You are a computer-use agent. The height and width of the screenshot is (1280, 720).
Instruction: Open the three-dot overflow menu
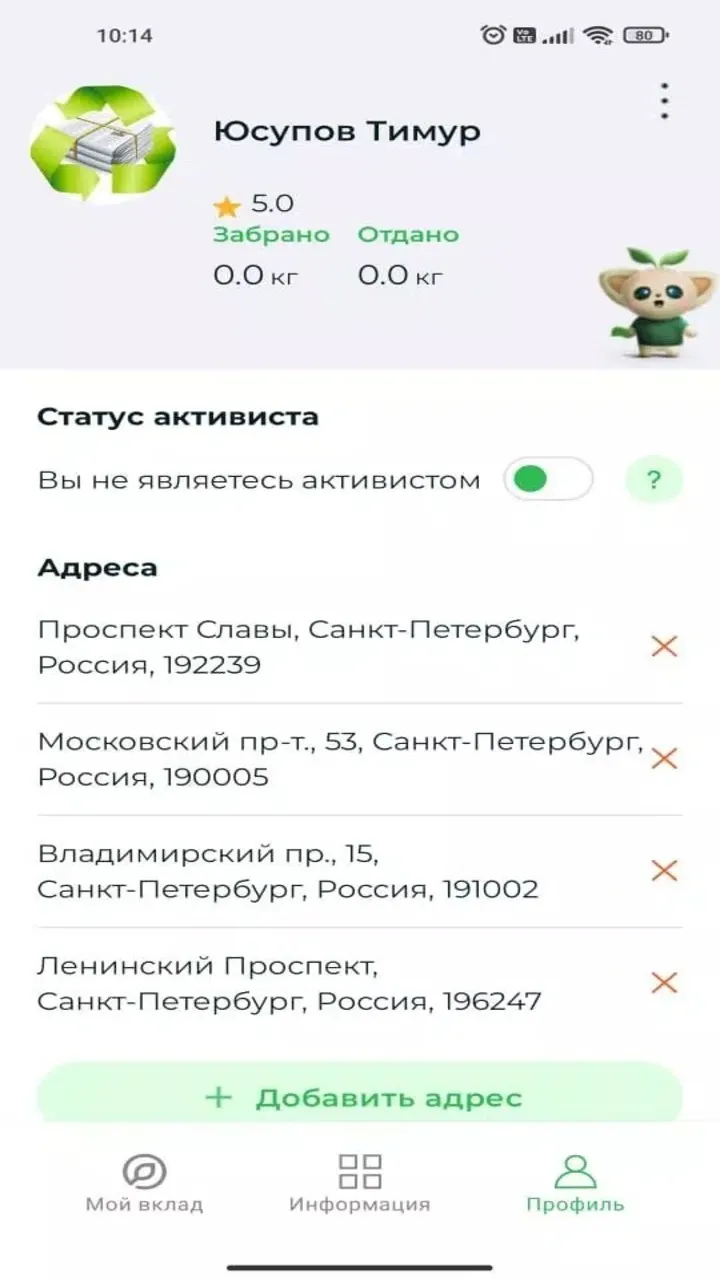point(665,101)
